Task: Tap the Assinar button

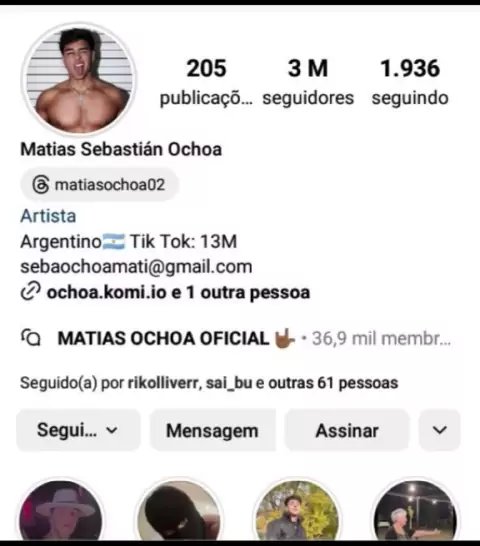Action: pos(347,430)
